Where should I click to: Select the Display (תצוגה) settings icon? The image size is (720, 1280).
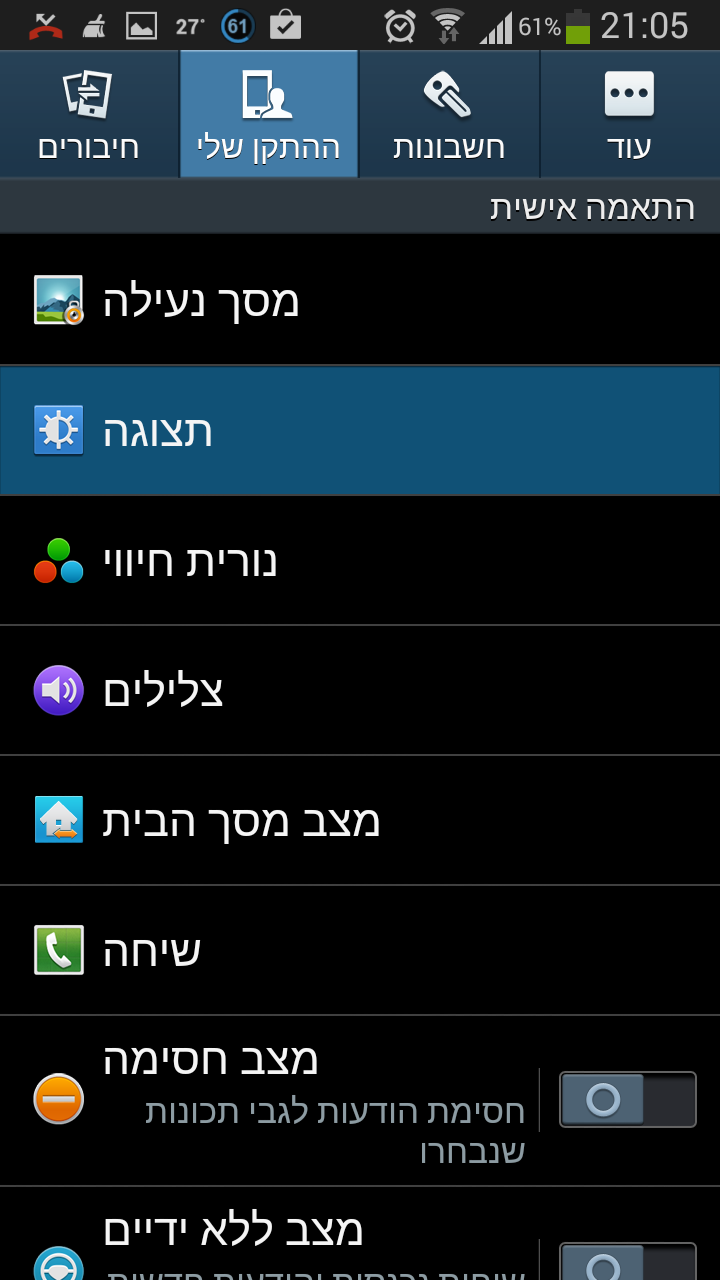point(58,431)
